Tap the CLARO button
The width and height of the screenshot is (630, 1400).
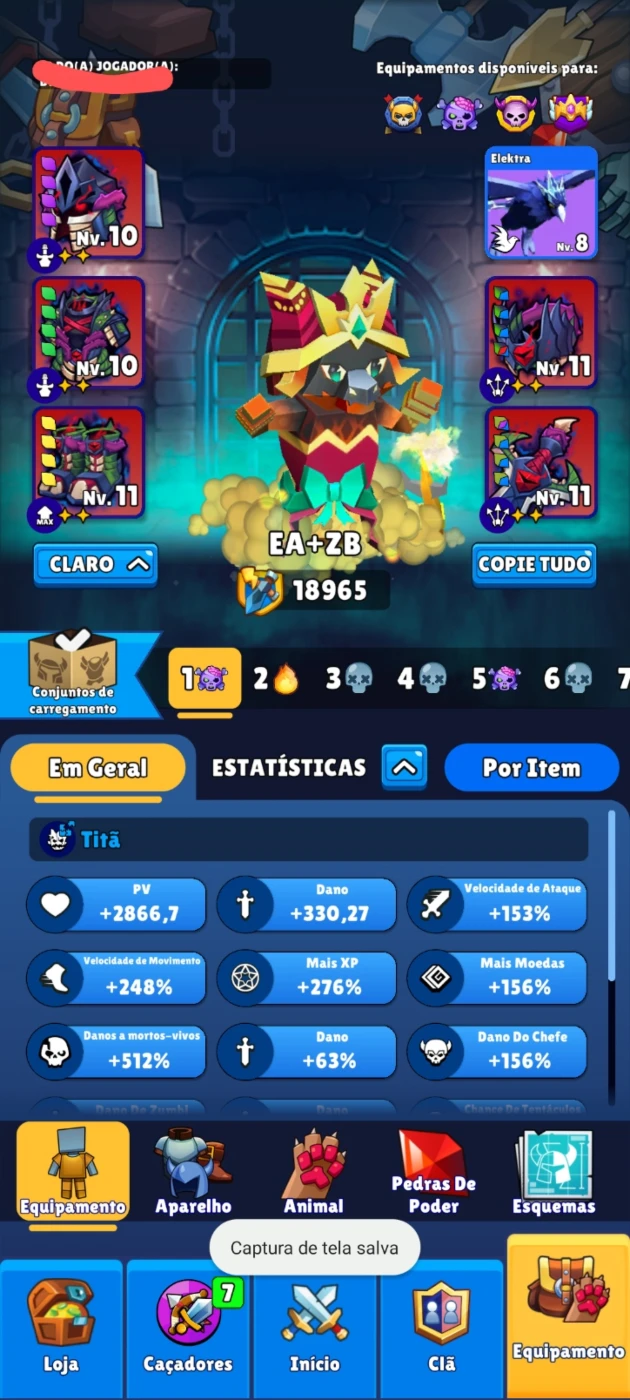pos(96,564)
